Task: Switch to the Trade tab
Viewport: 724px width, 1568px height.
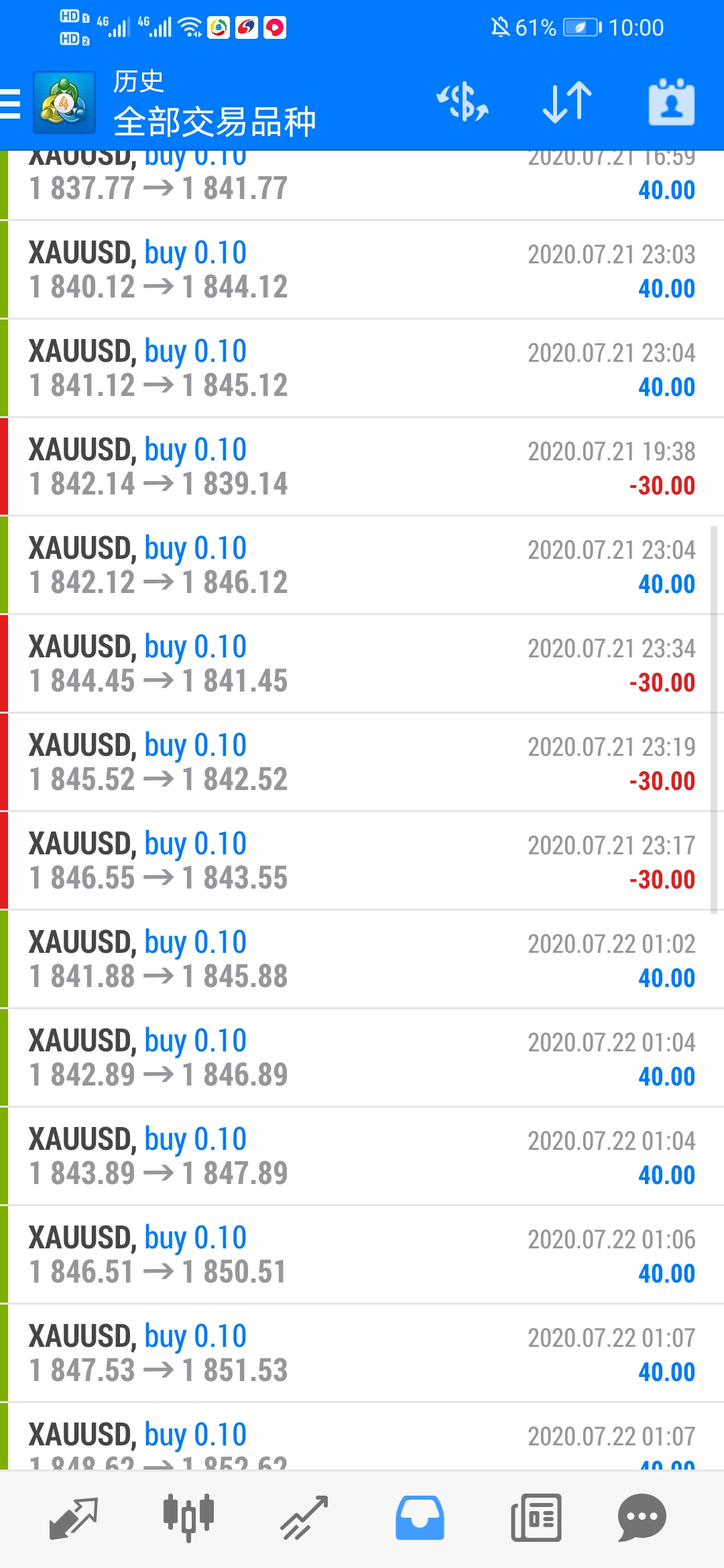Action: click(x=304, y=1518)
